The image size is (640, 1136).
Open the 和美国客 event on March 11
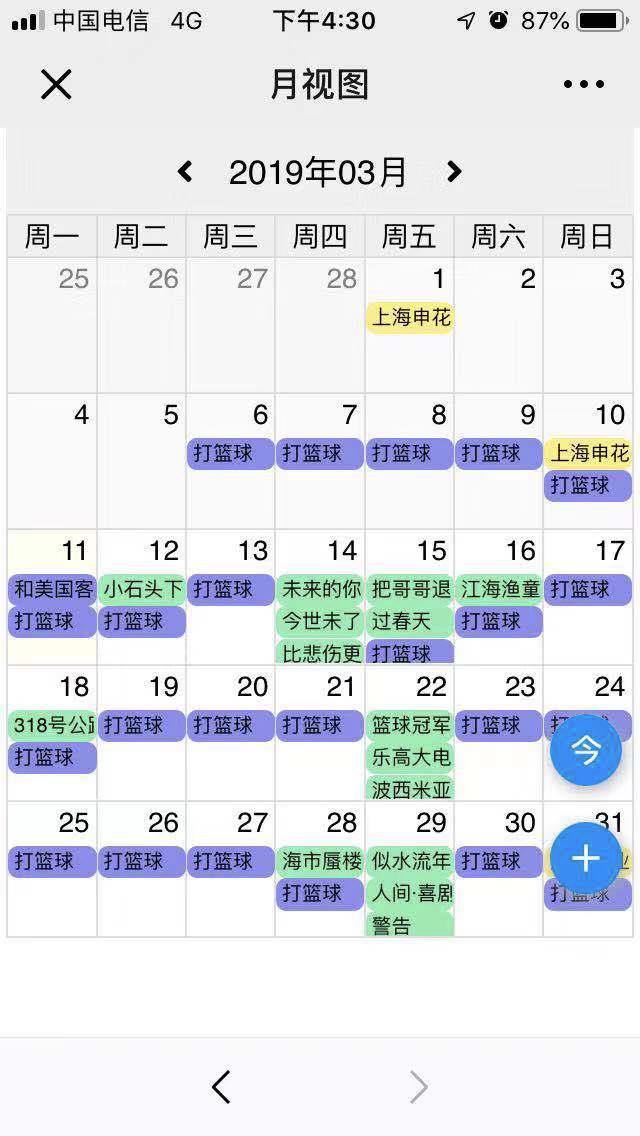(x=52, y=590)
